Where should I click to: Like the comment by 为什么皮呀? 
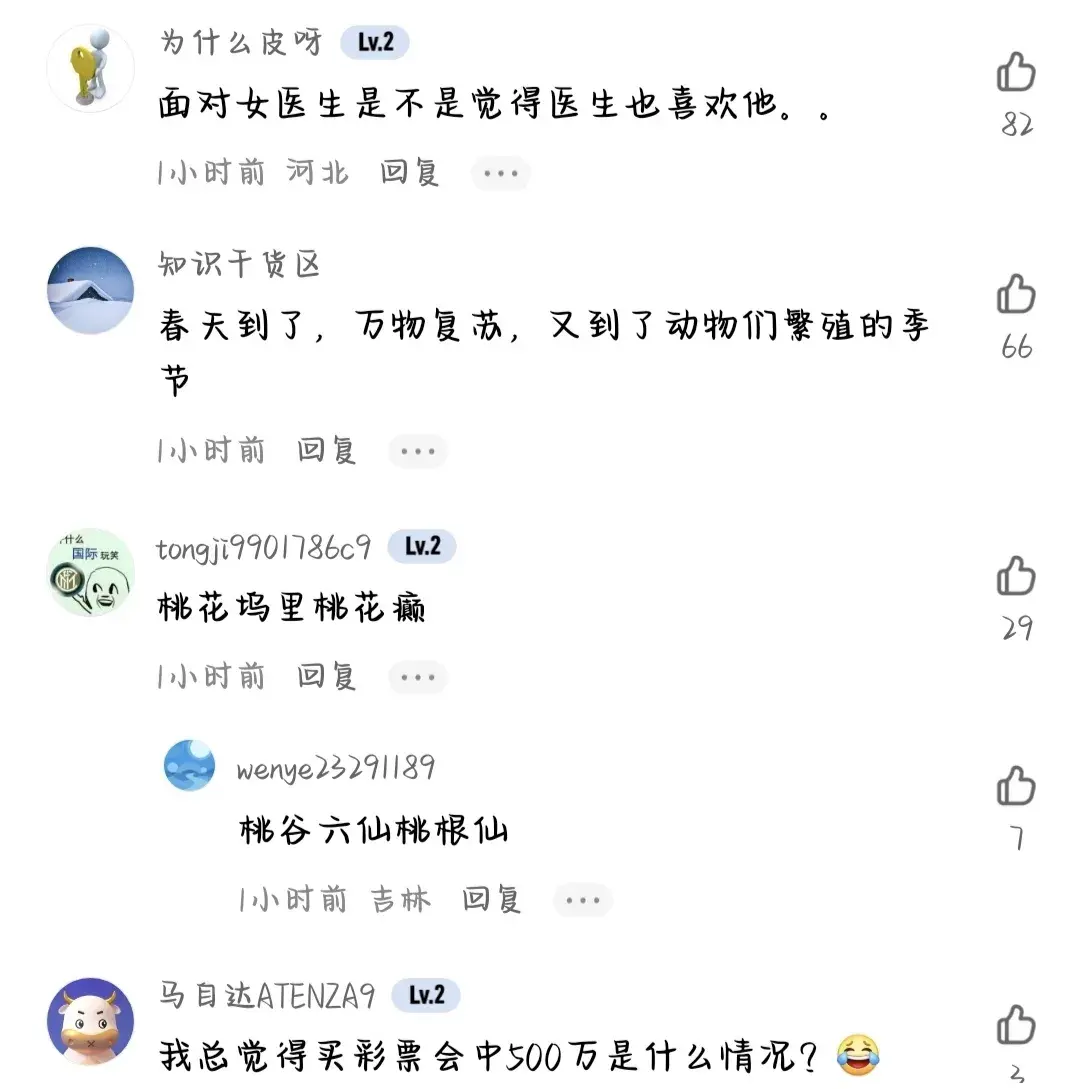point(1016,74)
